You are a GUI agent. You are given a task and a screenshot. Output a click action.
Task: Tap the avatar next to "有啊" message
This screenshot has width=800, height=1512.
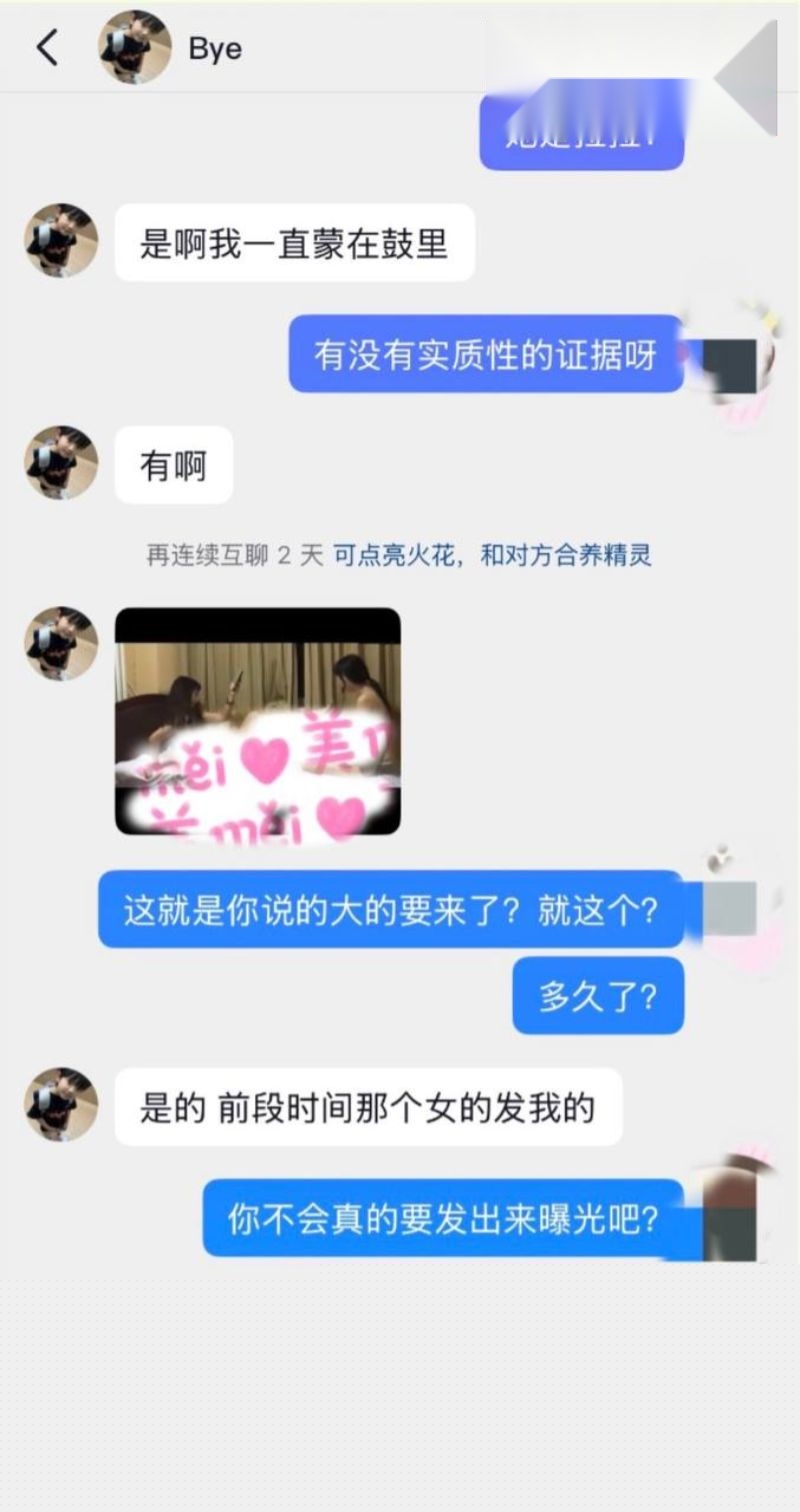point(60,463)
